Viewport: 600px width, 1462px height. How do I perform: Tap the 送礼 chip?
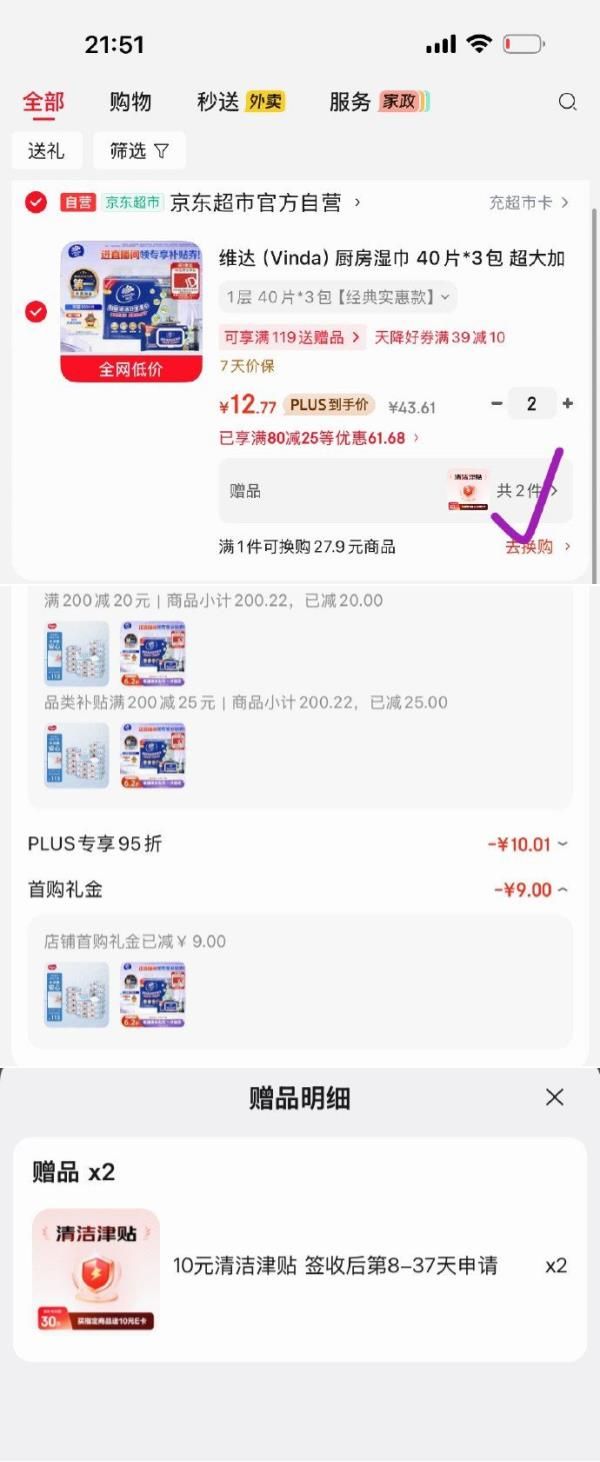pyautogui.click(x=46, y=151)
